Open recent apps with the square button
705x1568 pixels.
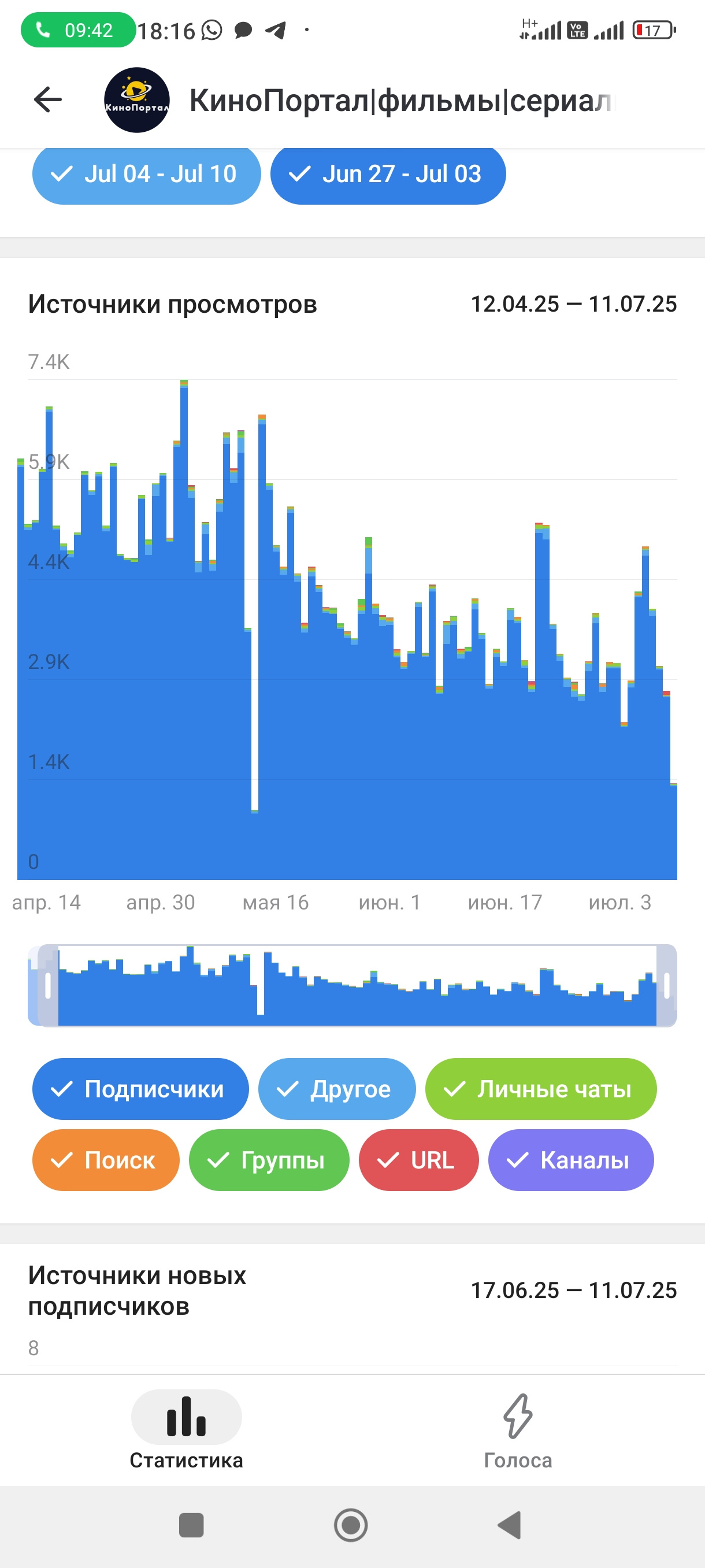(192, 1525)
